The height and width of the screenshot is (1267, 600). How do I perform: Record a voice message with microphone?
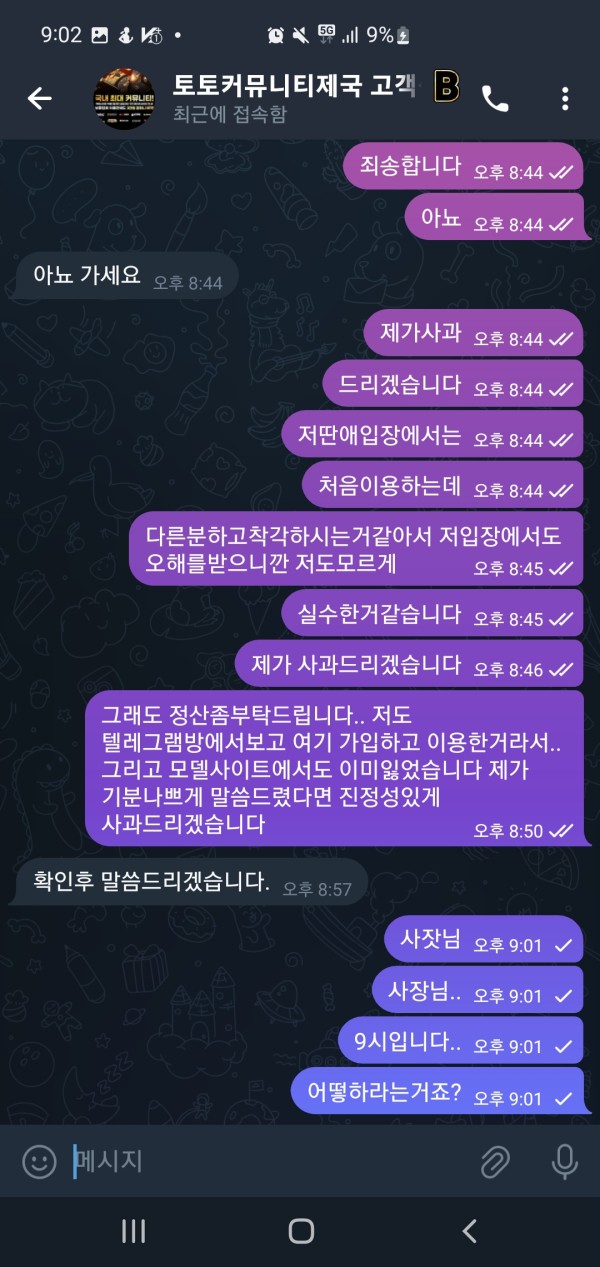pos(565,1161)
